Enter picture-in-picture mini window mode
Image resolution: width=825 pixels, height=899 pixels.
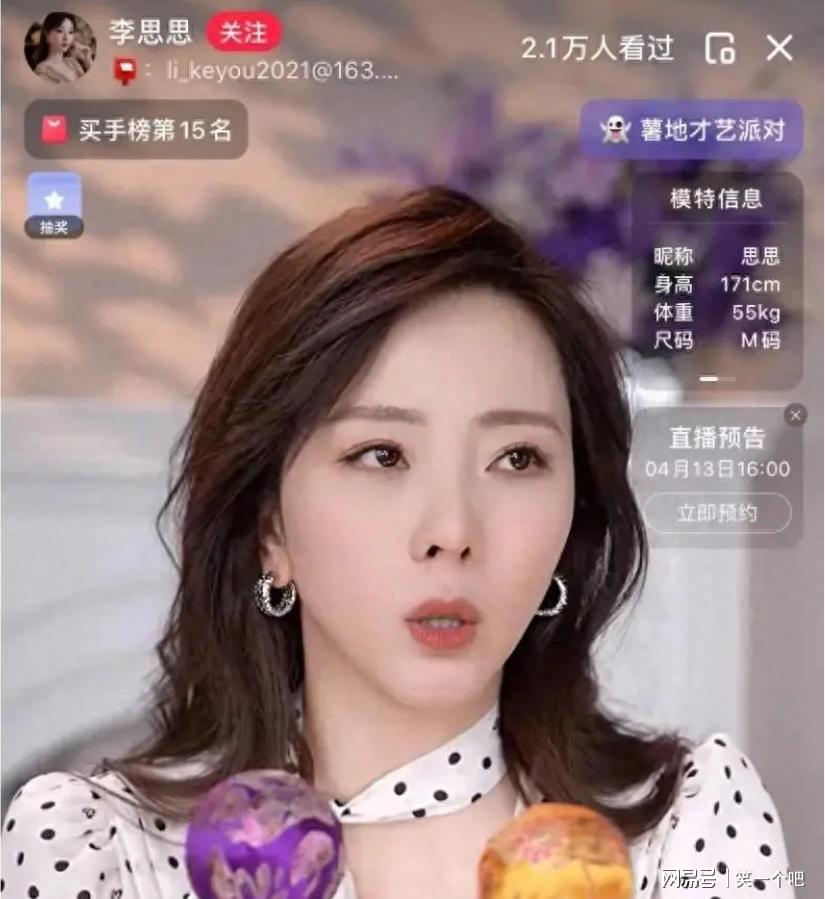click(x=720, y=48)
